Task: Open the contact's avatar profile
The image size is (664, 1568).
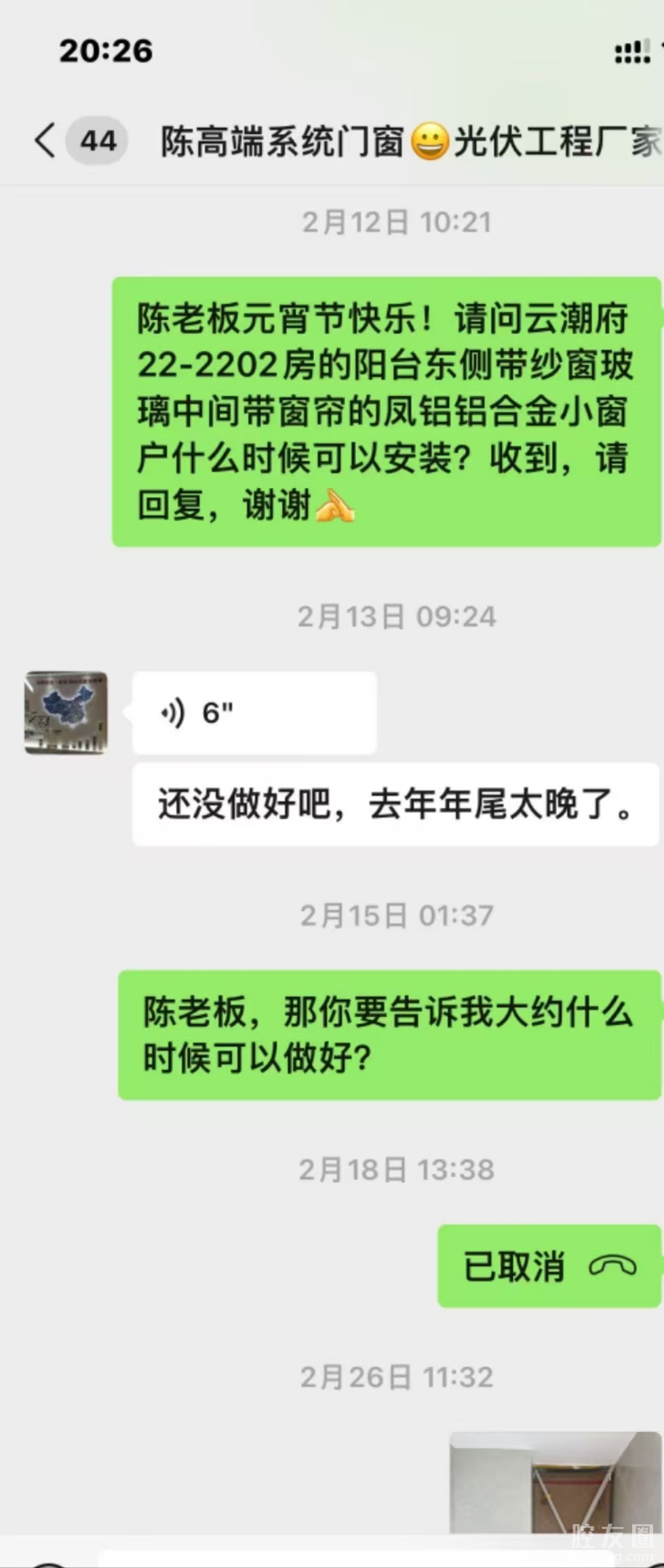Action: coord(66,712)
